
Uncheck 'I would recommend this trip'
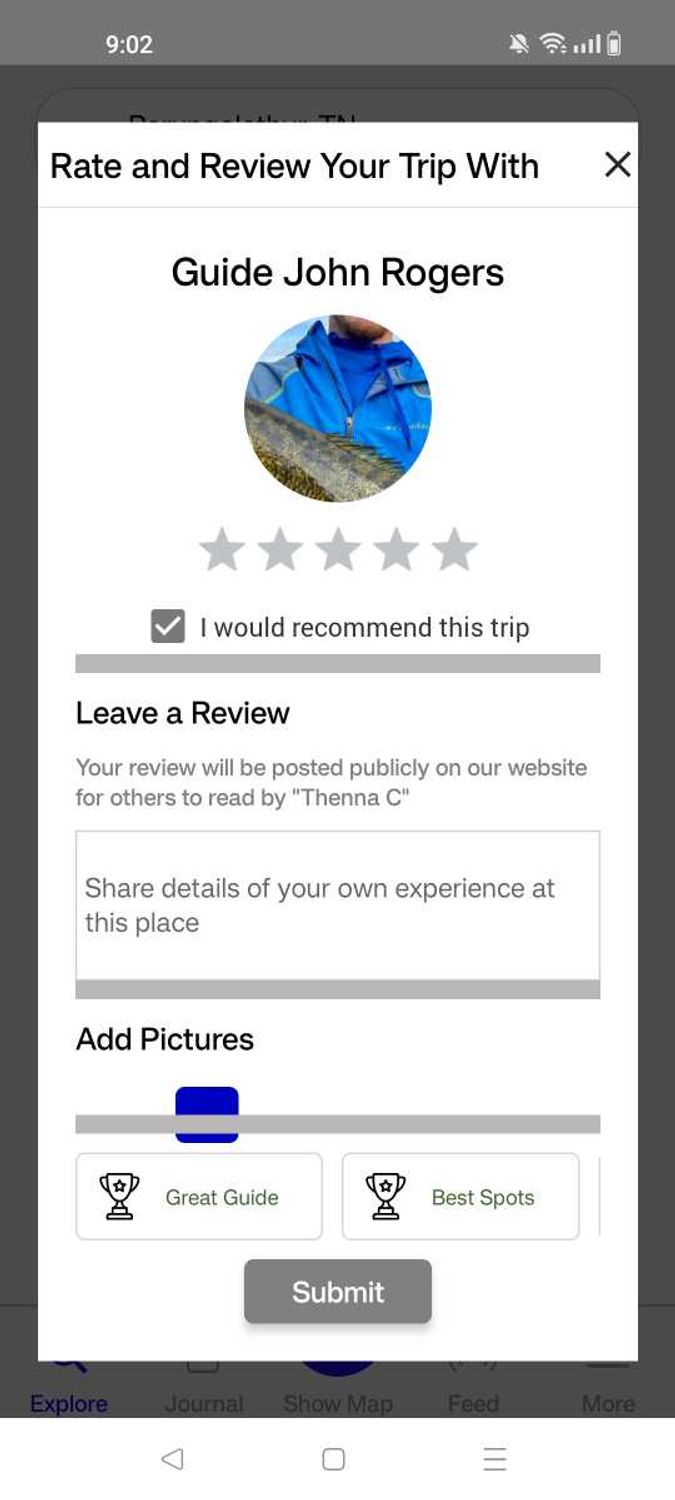click(x=168, y=627)
